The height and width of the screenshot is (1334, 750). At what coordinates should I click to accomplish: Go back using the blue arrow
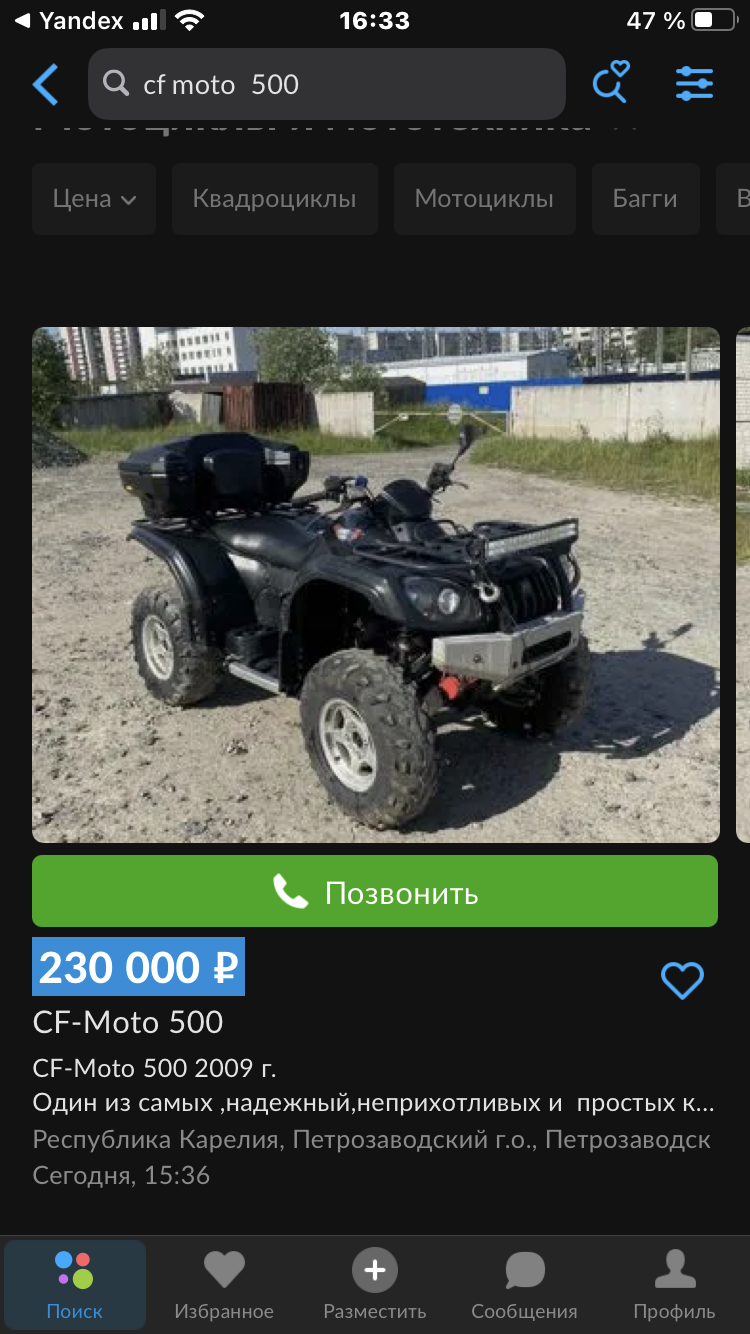pyautogui.click(x=45, y=85)
